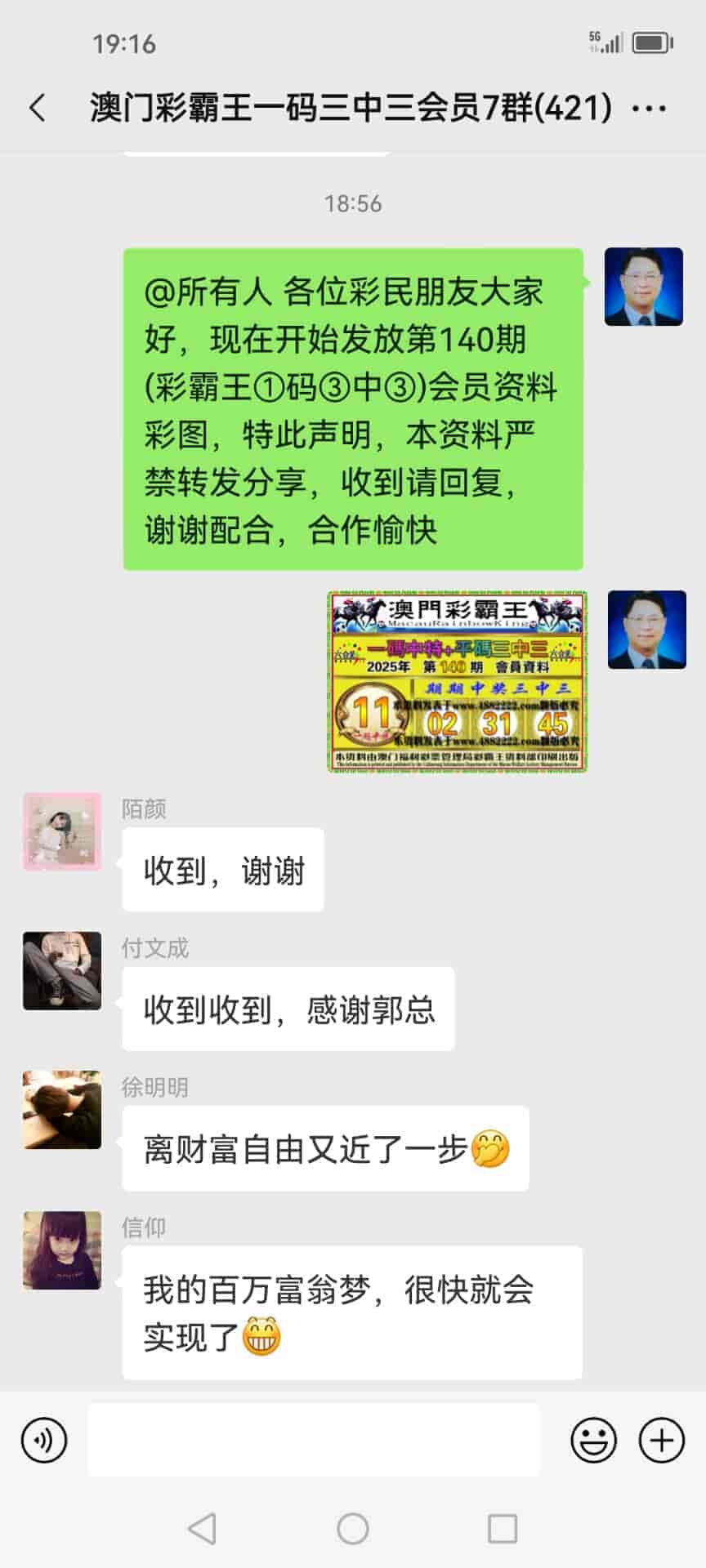The image size is (706, 1568).
Task: Open 信仰's profile avatar
Action: (62, 1249)
